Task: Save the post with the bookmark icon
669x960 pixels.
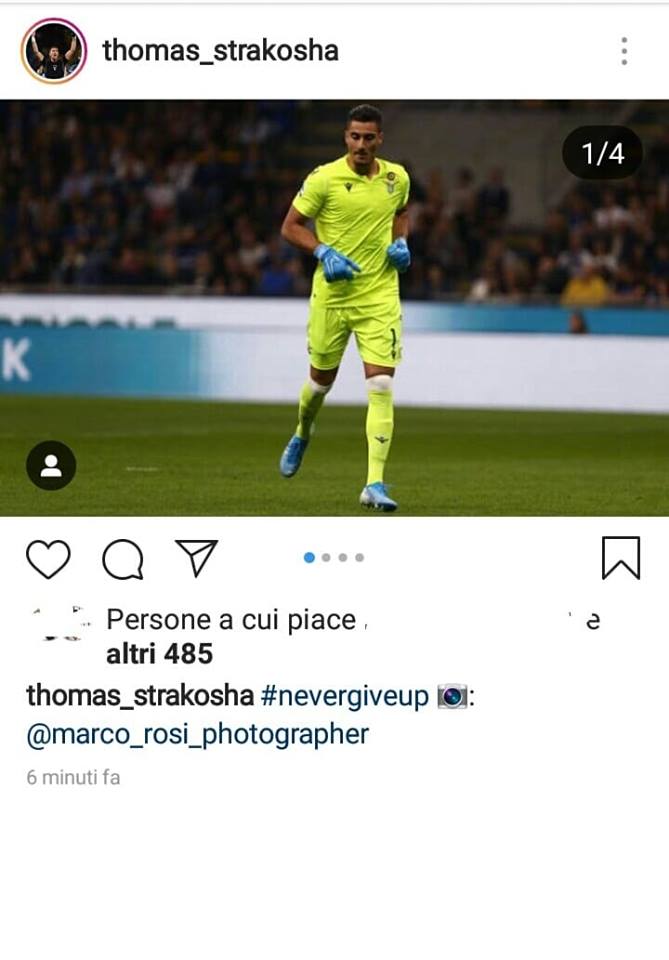Action: (620, 558)
